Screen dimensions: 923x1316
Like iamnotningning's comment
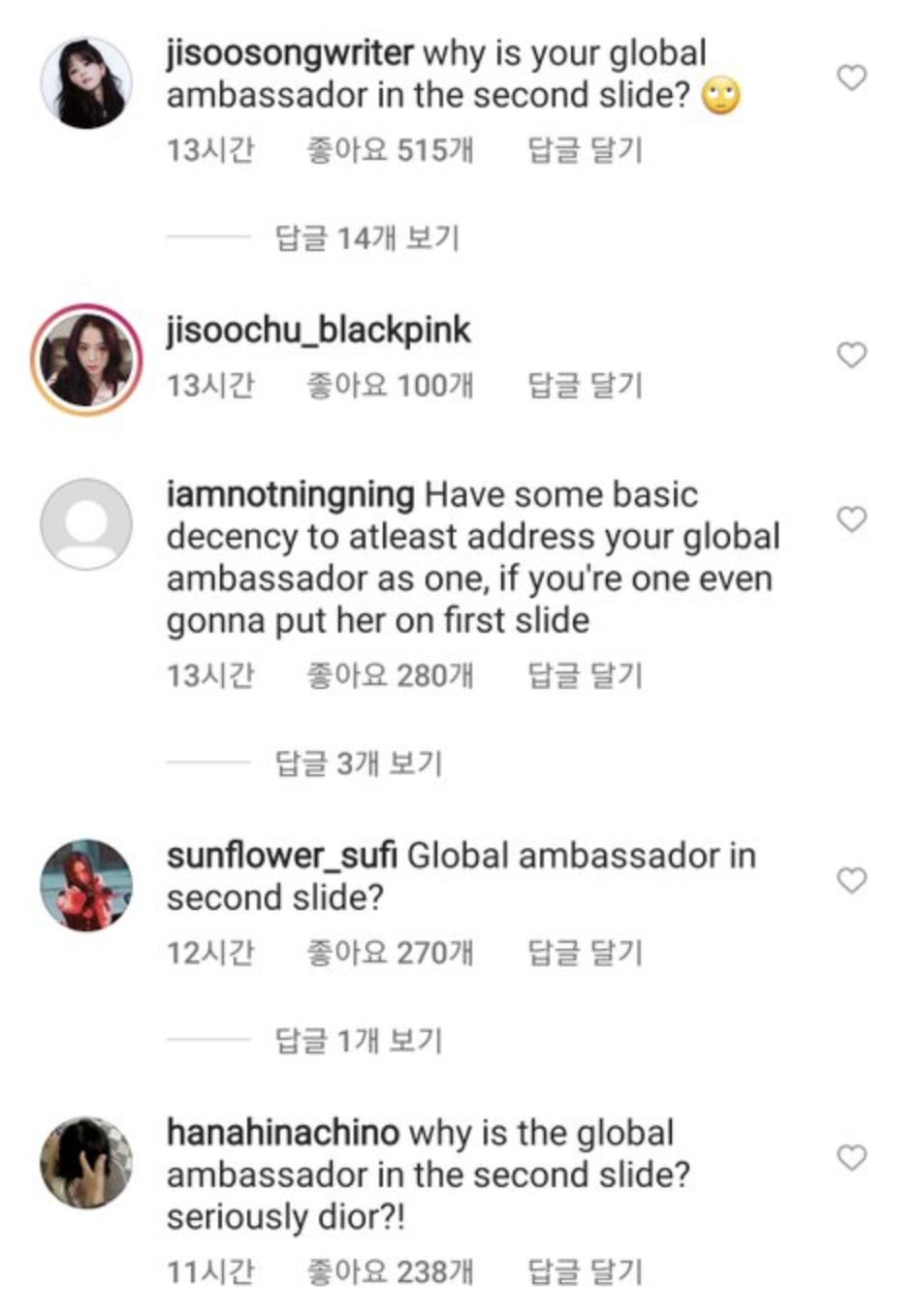point(851,519)
